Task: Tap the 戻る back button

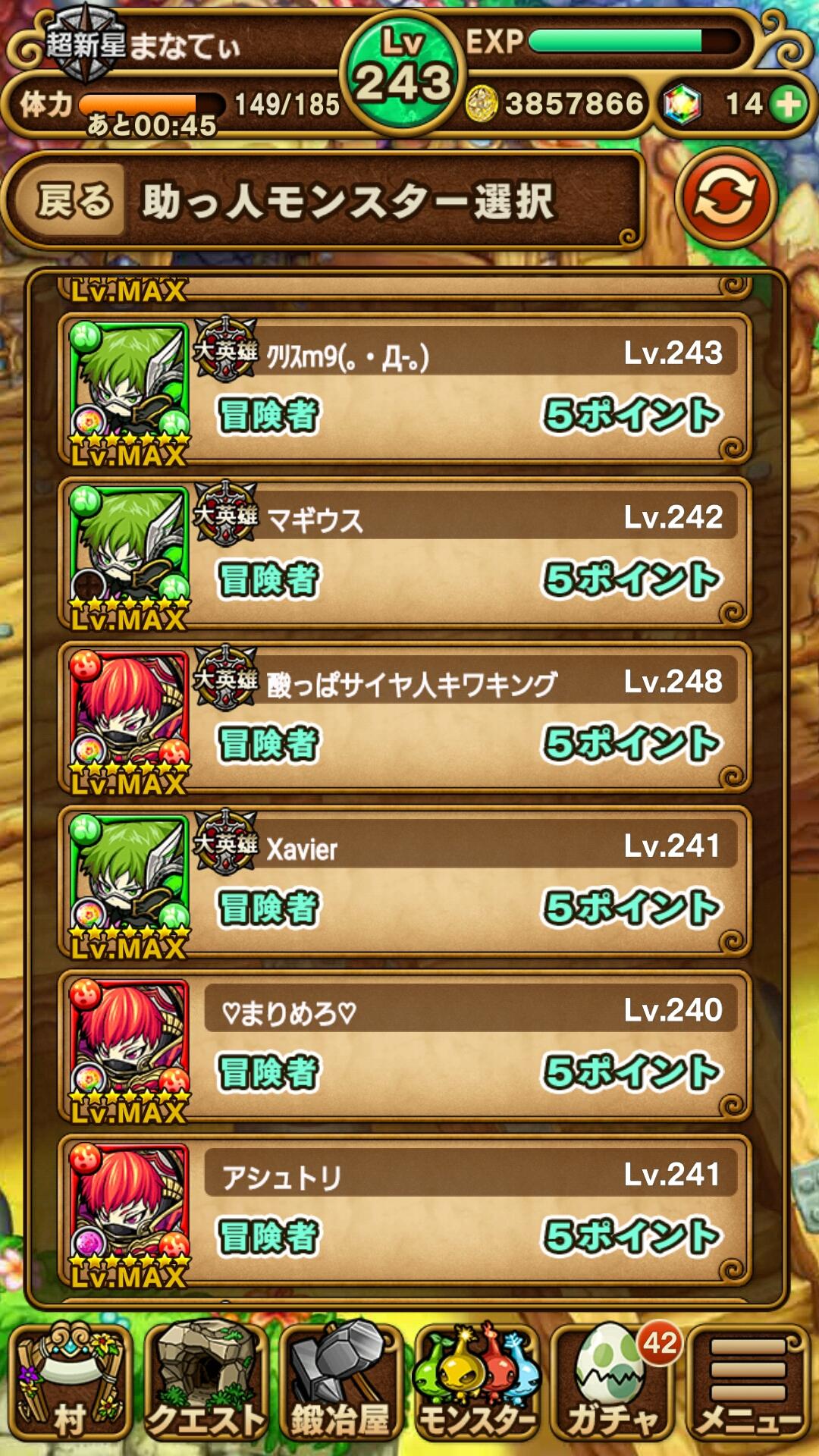Action: (74, 202)
